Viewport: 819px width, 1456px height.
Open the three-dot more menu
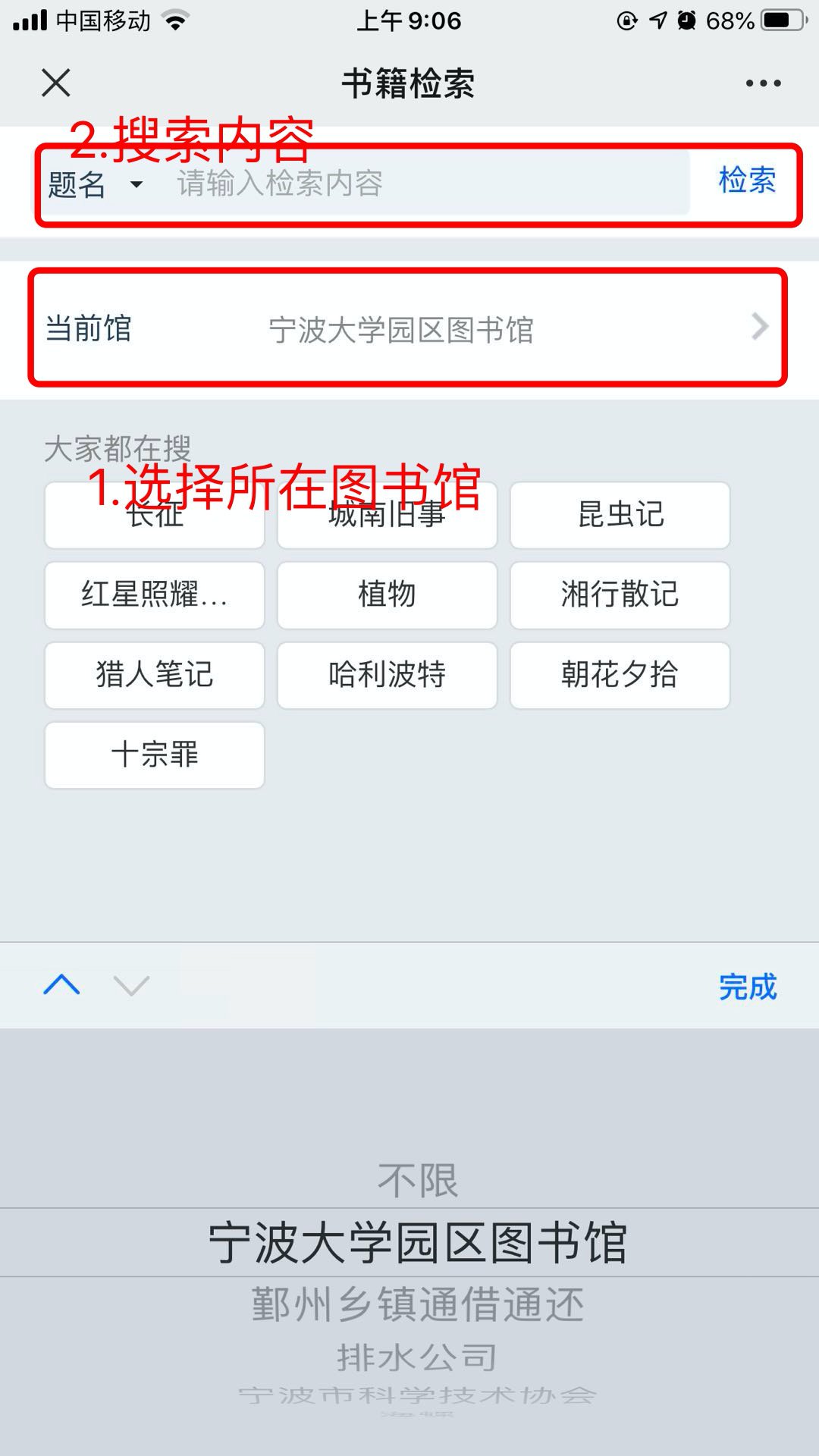coord(763,83)
